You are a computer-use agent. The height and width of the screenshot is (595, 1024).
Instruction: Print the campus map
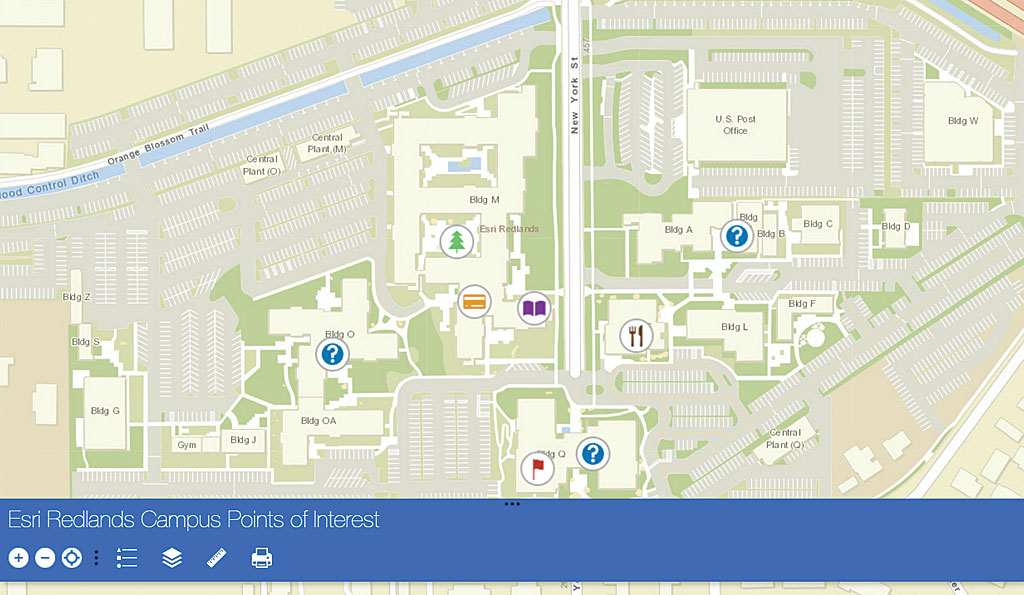[262, 558]
